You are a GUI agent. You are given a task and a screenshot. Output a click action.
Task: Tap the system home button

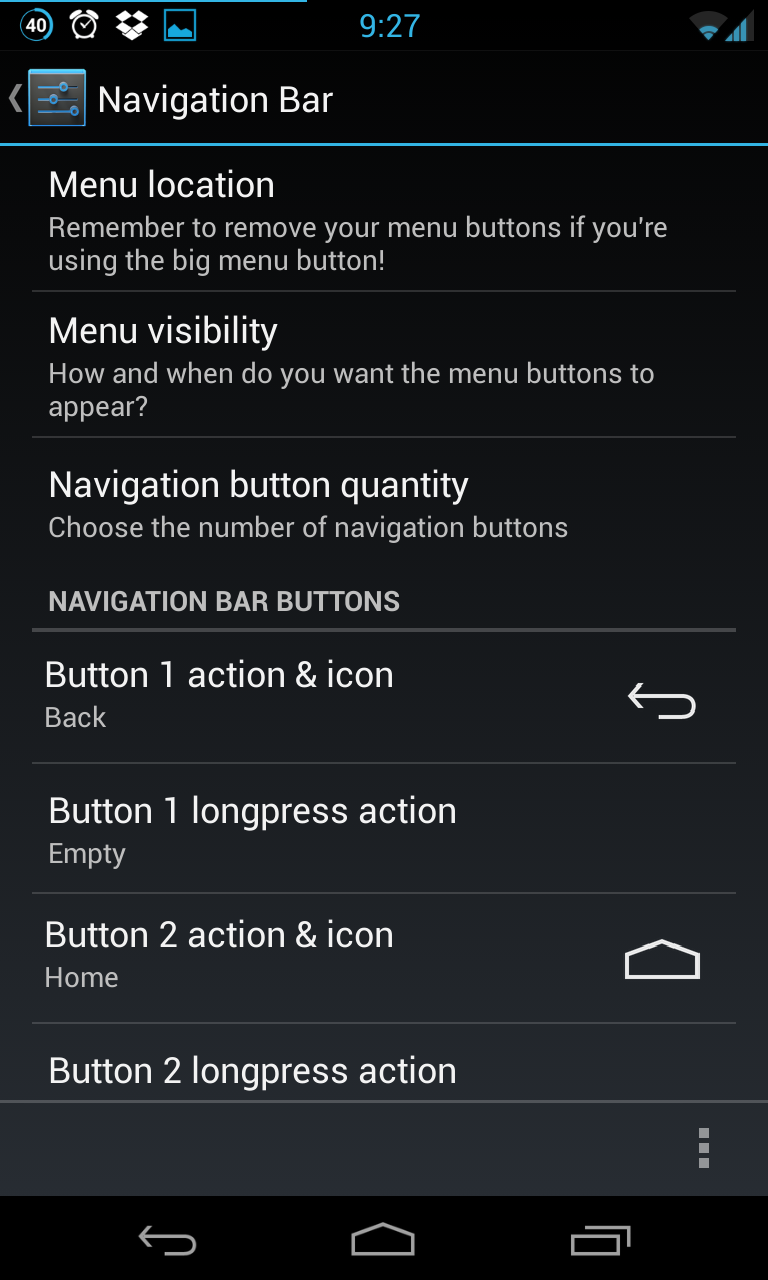(x=383, y=1239)
